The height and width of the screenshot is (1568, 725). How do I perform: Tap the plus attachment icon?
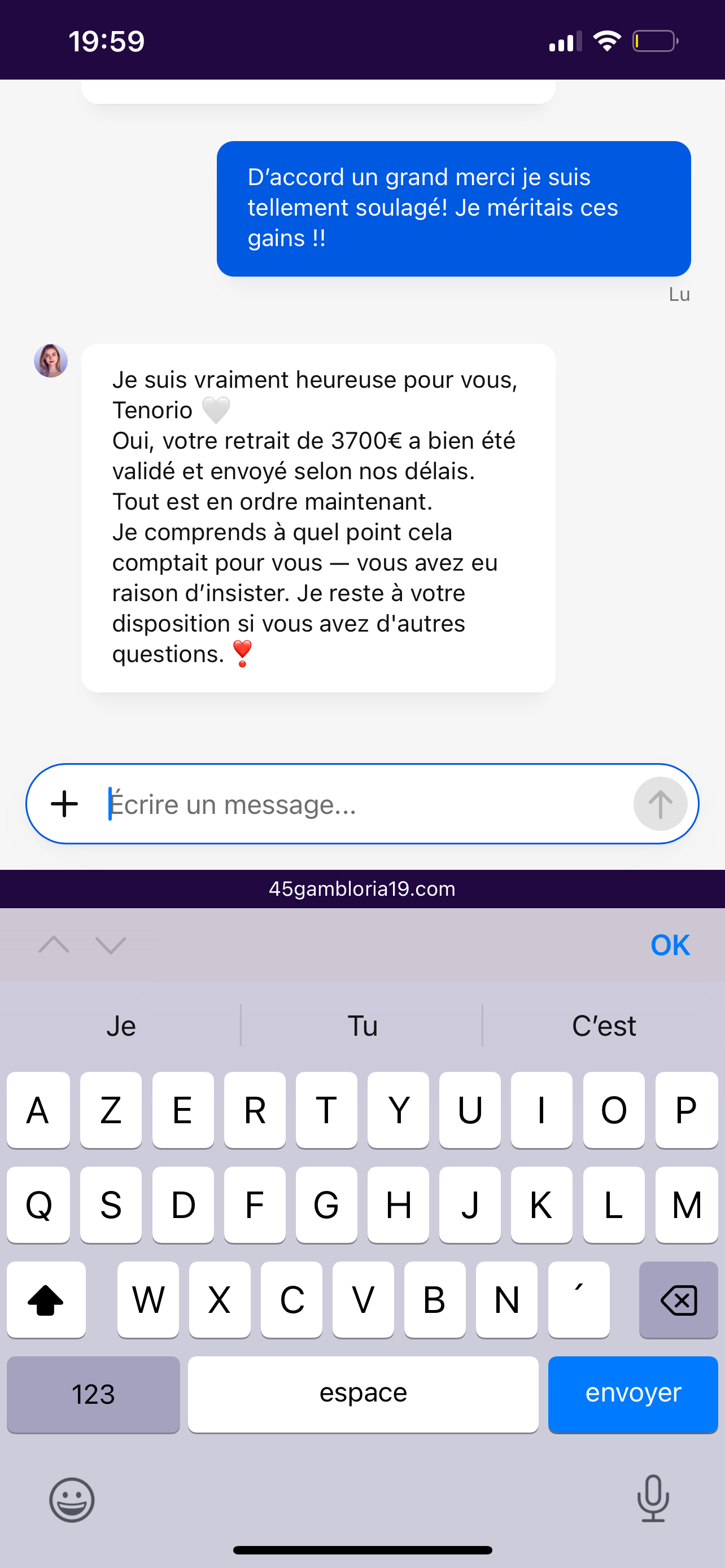click(64, 804)
